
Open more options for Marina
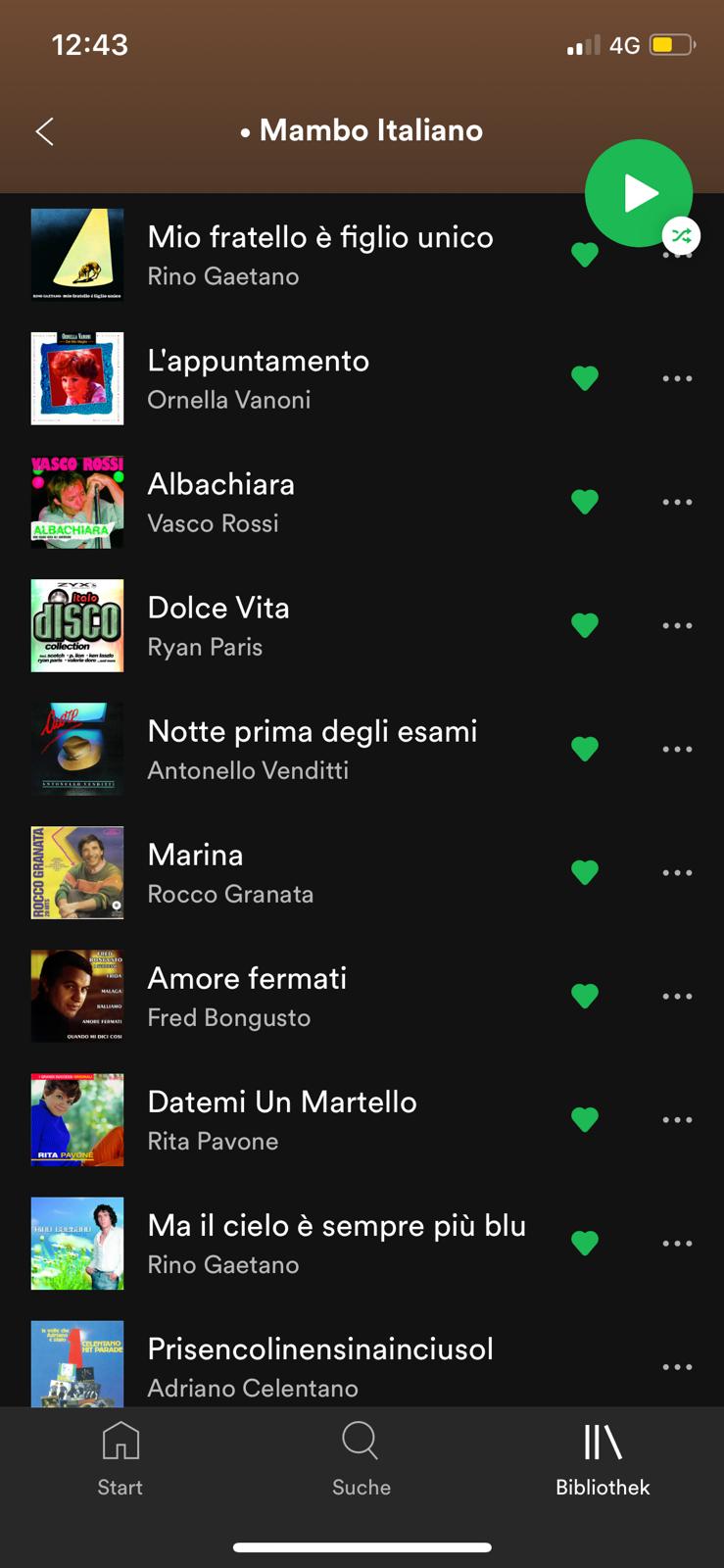(677, 872)
